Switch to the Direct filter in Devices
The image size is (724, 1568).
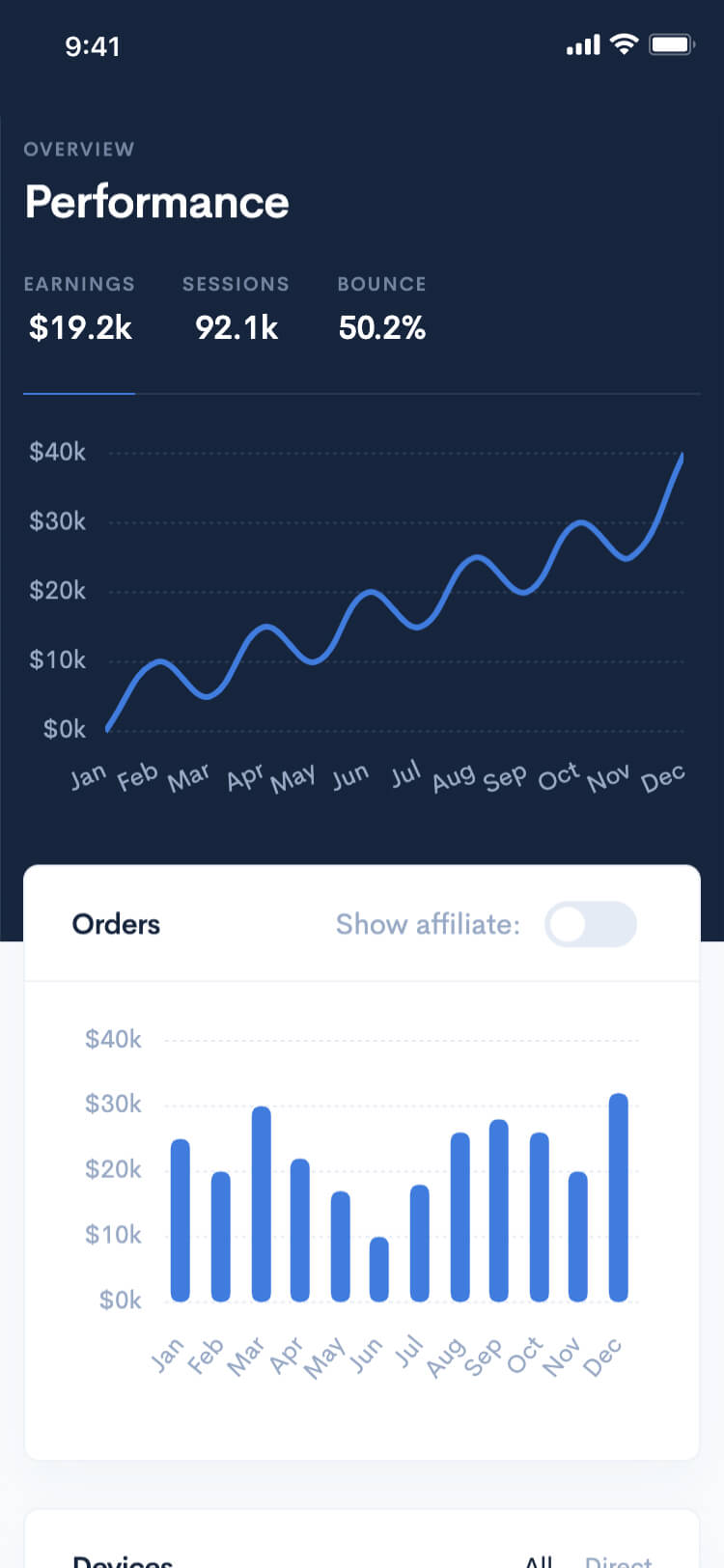(618, 1559)
